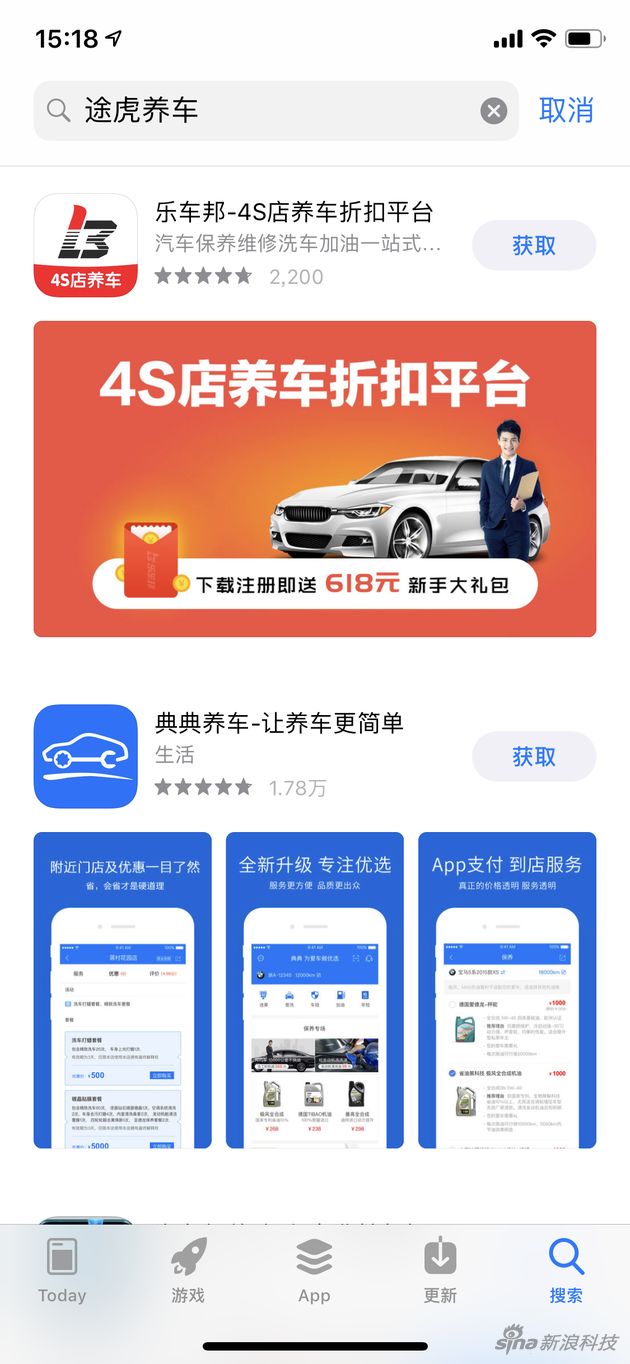This screenshot has width=630, height=1364.
Task: Switch to the 更新 tab
Action: [440, 1270]
